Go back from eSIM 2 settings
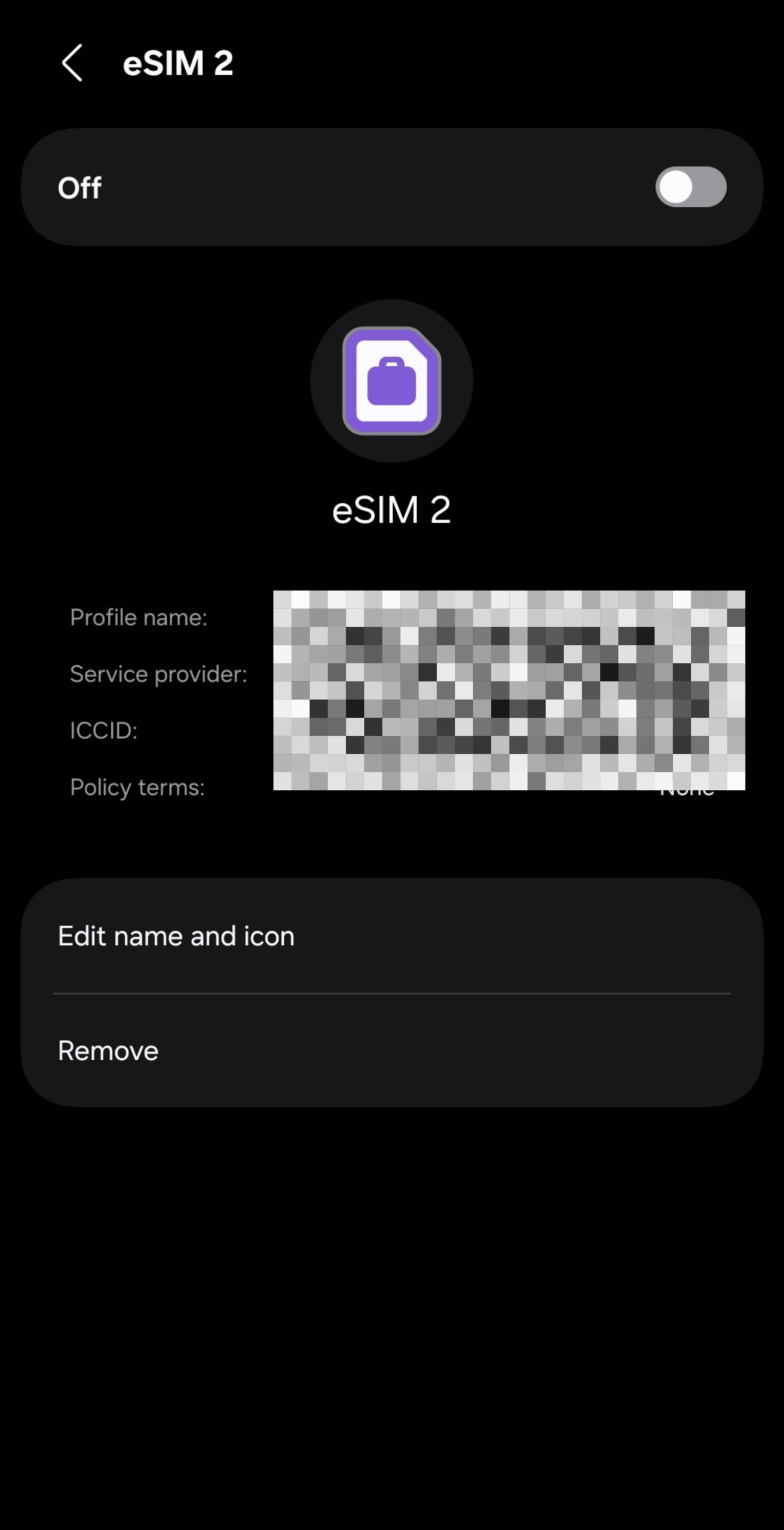 click(x=72, y=63)
